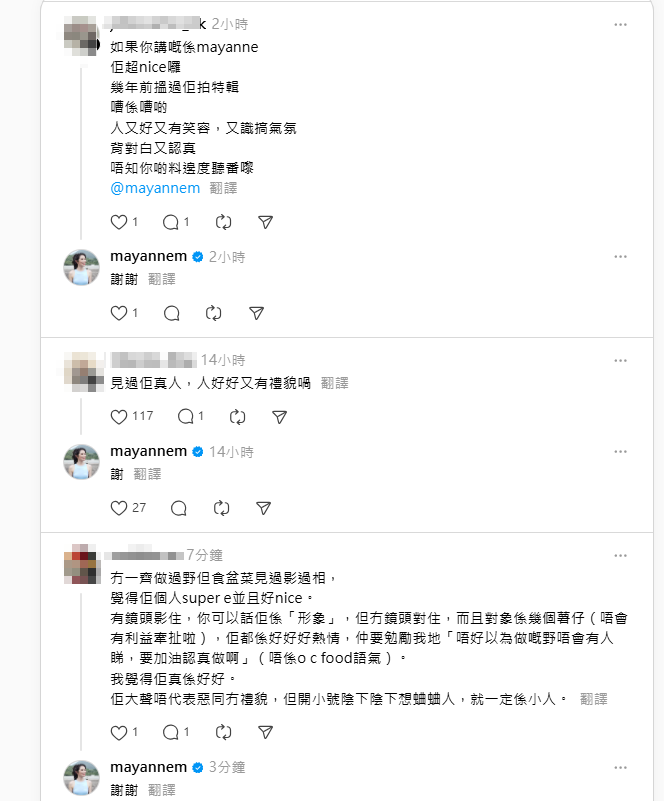Translate the 見過佢真人 comment
Viewport: 664px width, 801px height.
coord(335,382)
